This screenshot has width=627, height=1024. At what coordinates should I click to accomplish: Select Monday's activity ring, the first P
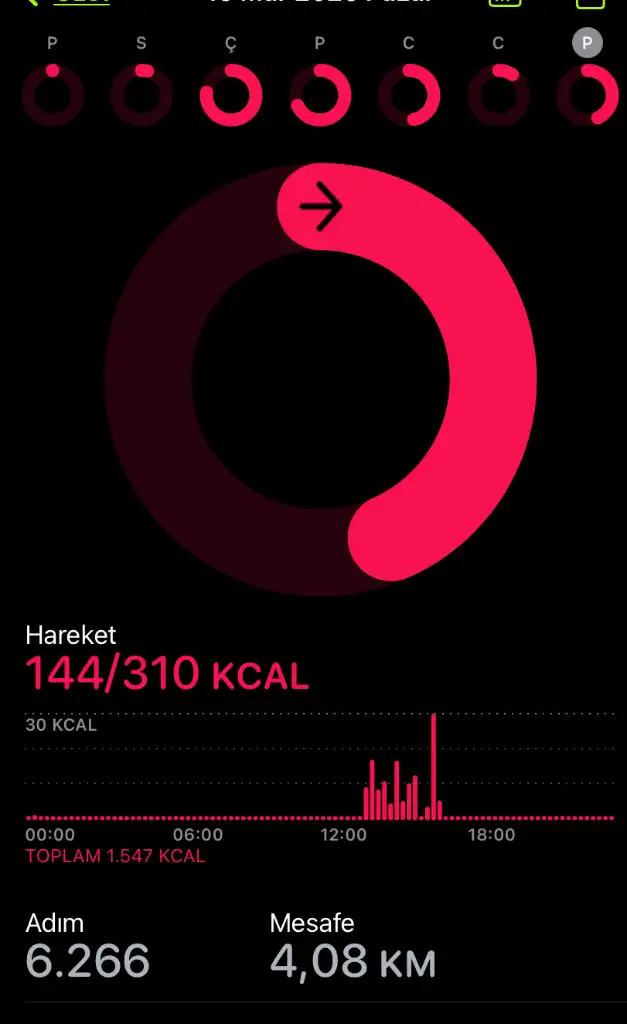click(x=52, y=95)
